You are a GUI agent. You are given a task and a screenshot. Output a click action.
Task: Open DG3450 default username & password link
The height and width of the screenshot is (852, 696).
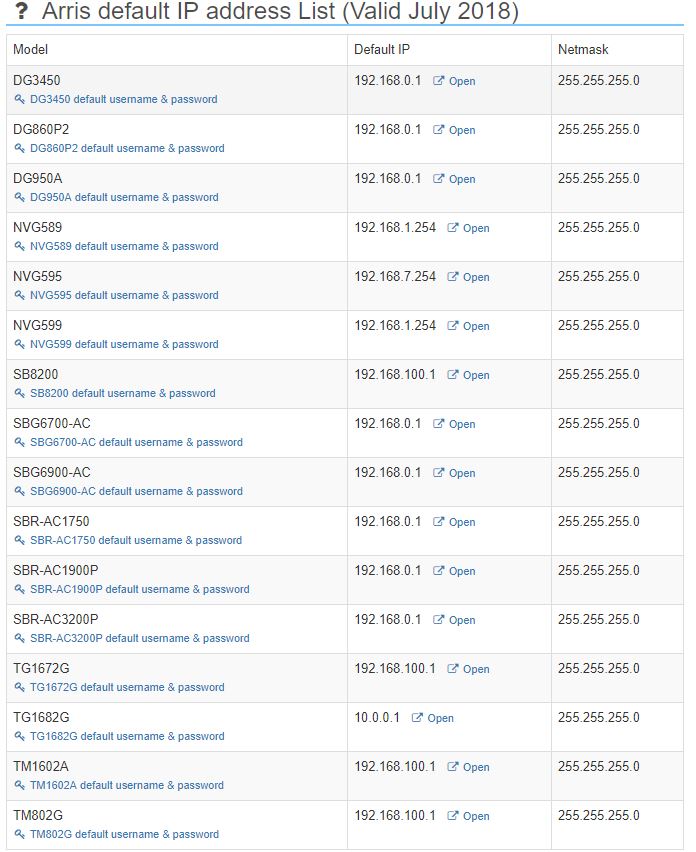[123, 99]
